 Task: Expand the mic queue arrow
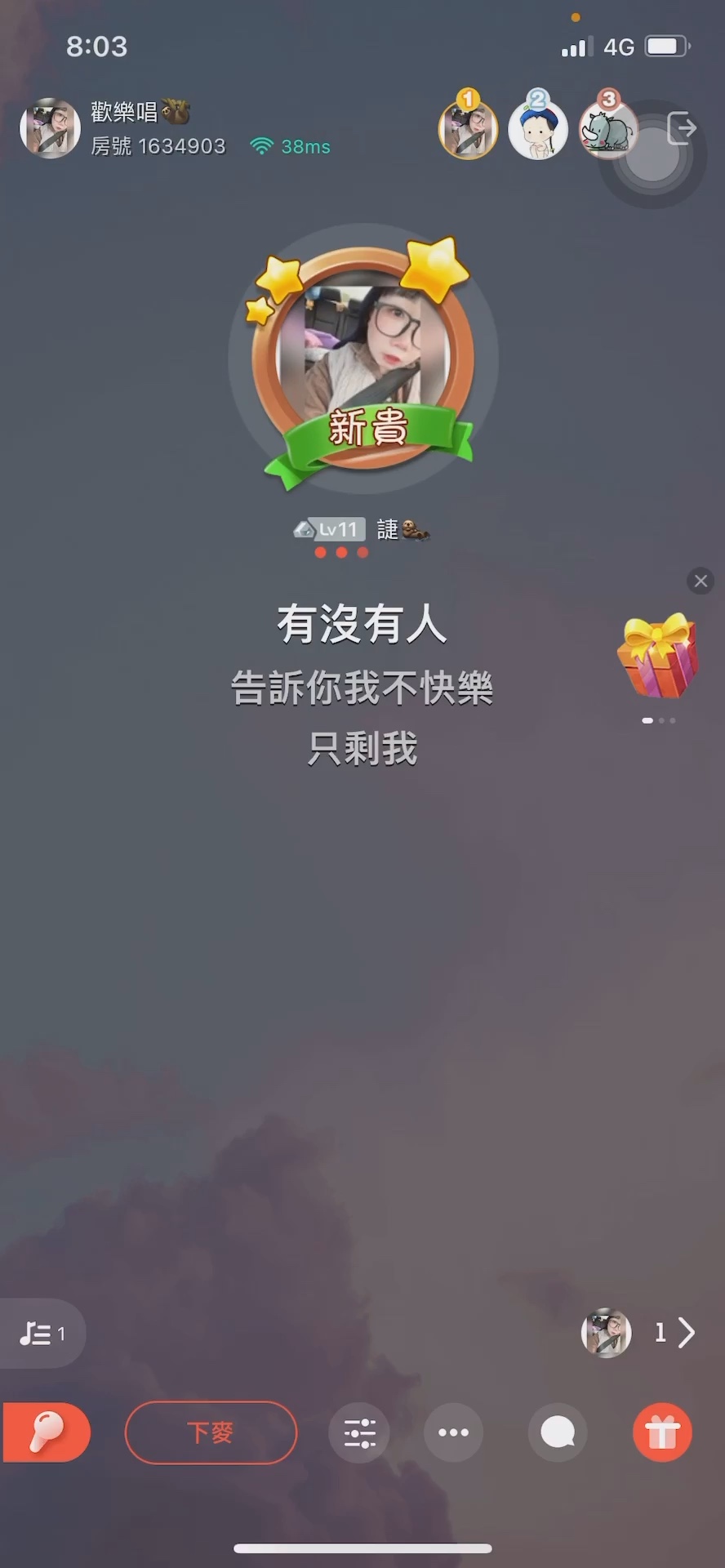click(x=687, y=1333)
